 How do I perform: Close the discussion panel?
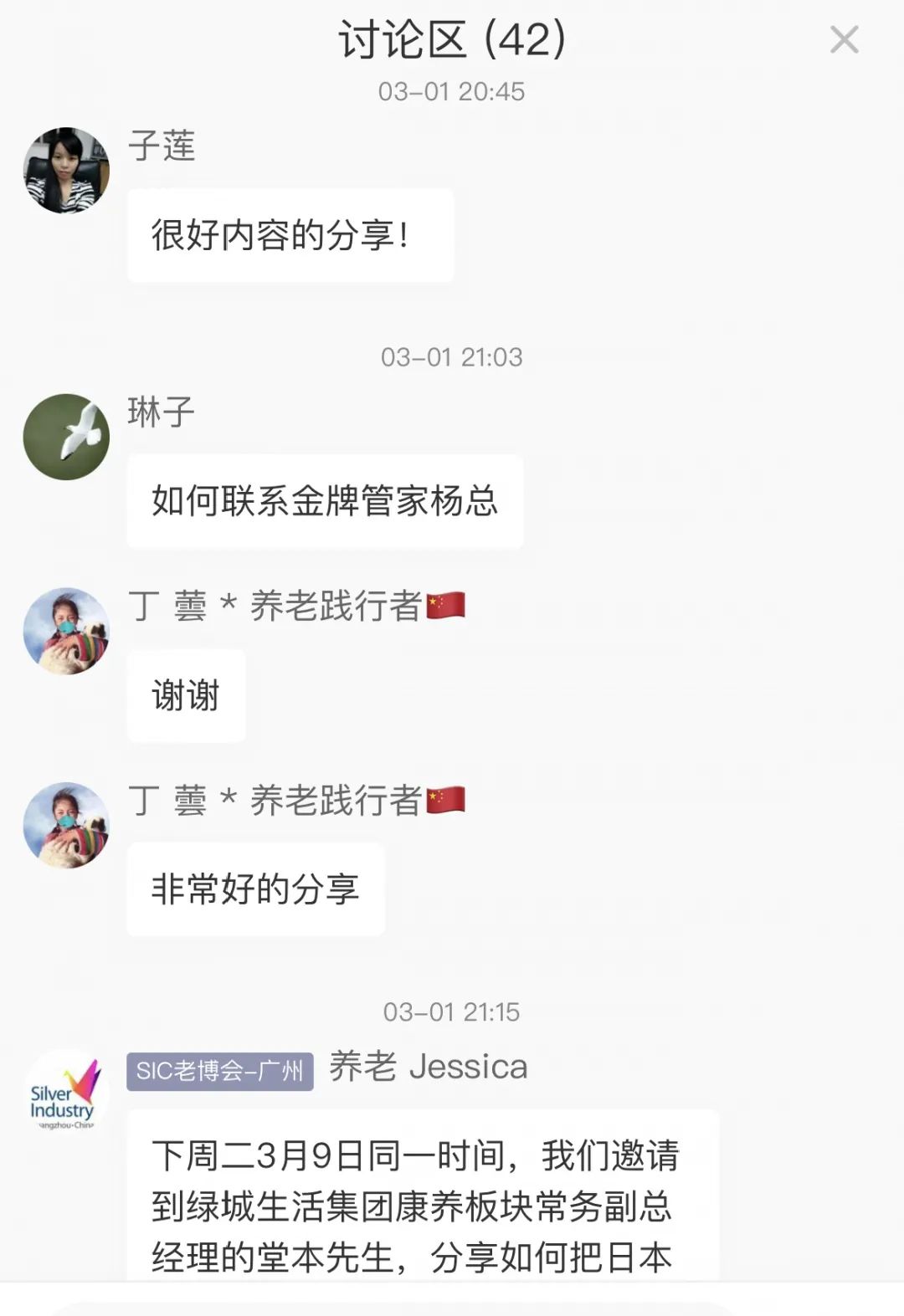844,39
